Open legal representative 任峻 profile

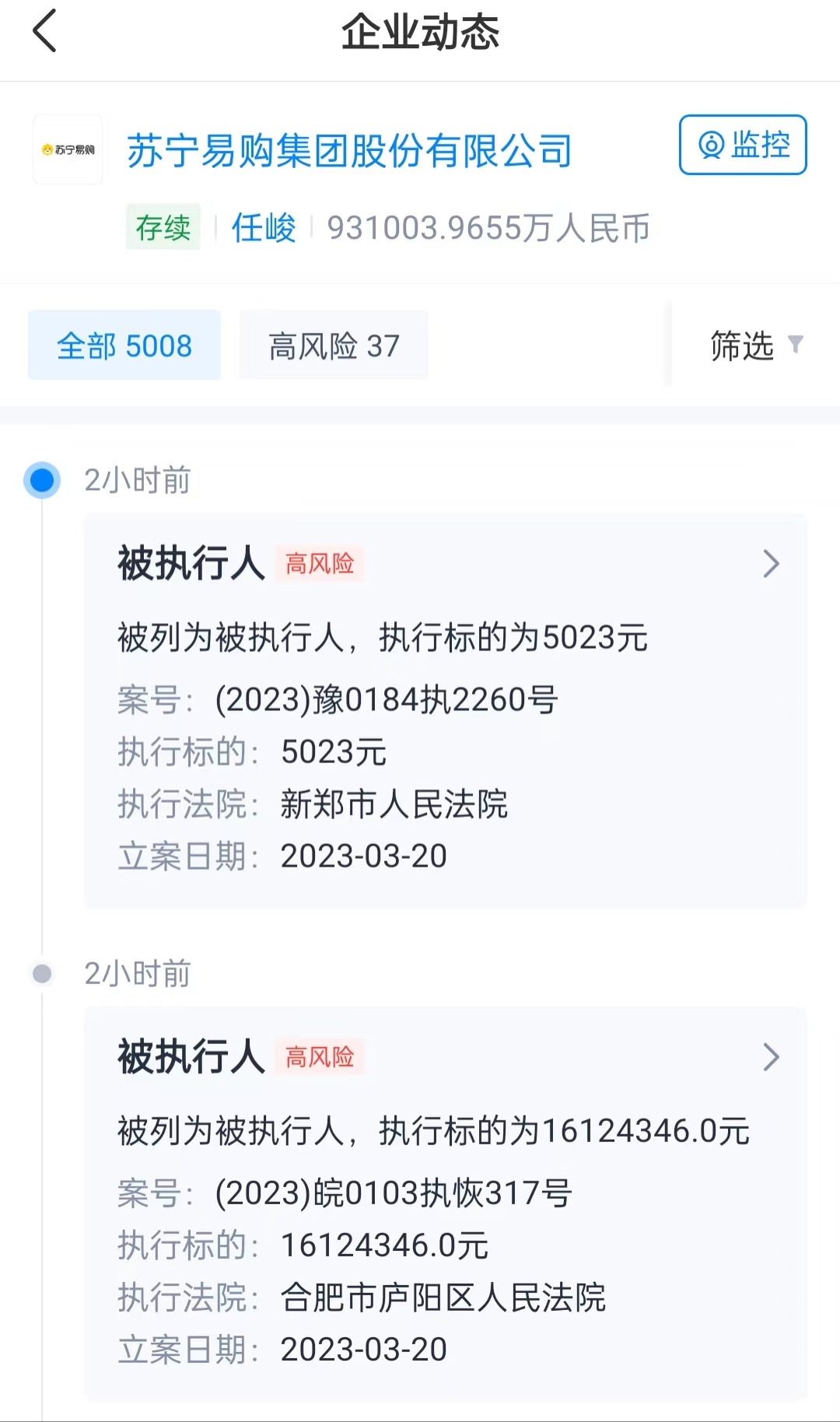(x=264, y=228)
